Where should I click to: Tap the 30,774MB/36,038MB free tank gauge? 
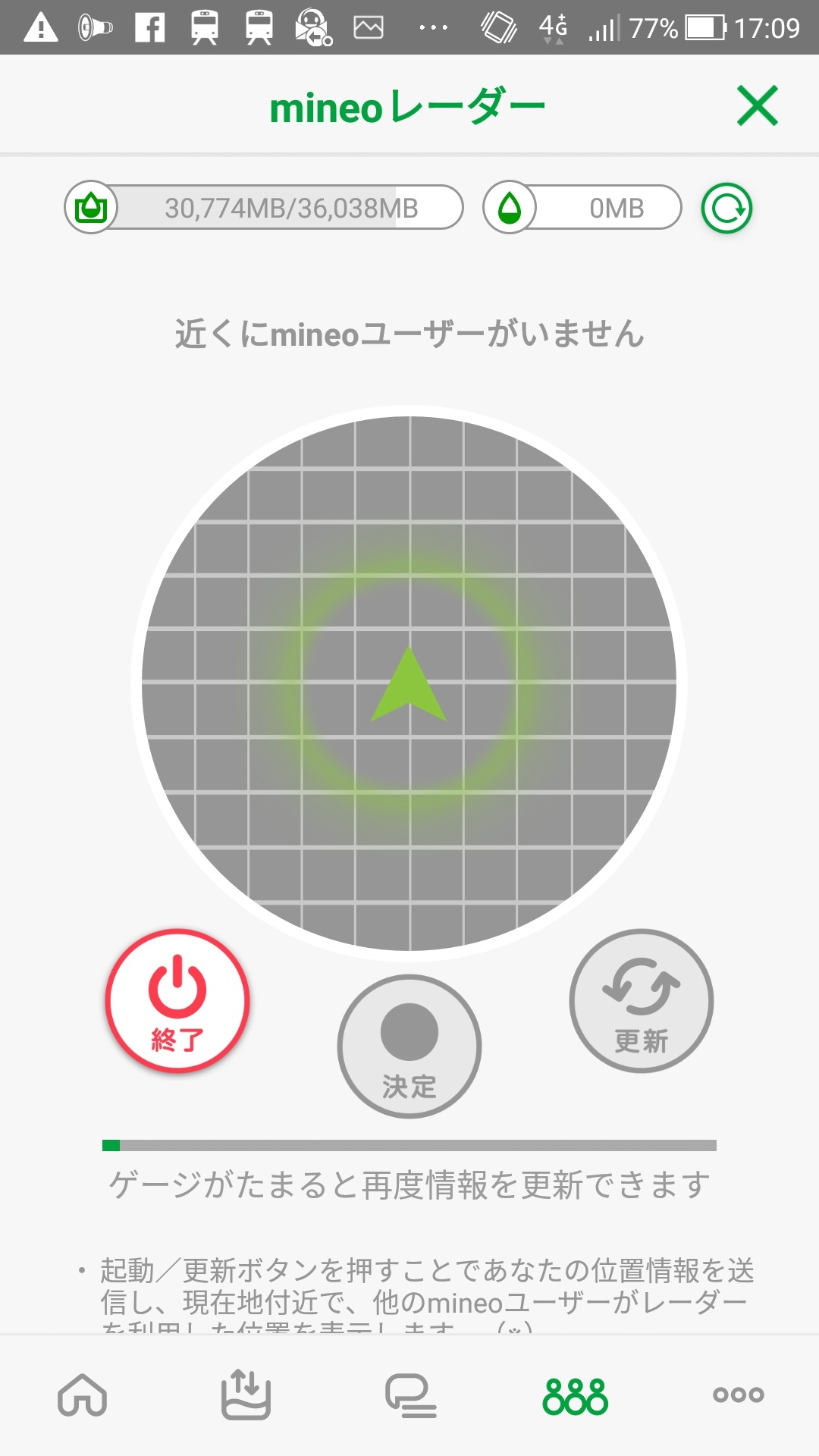coord(264,208)
